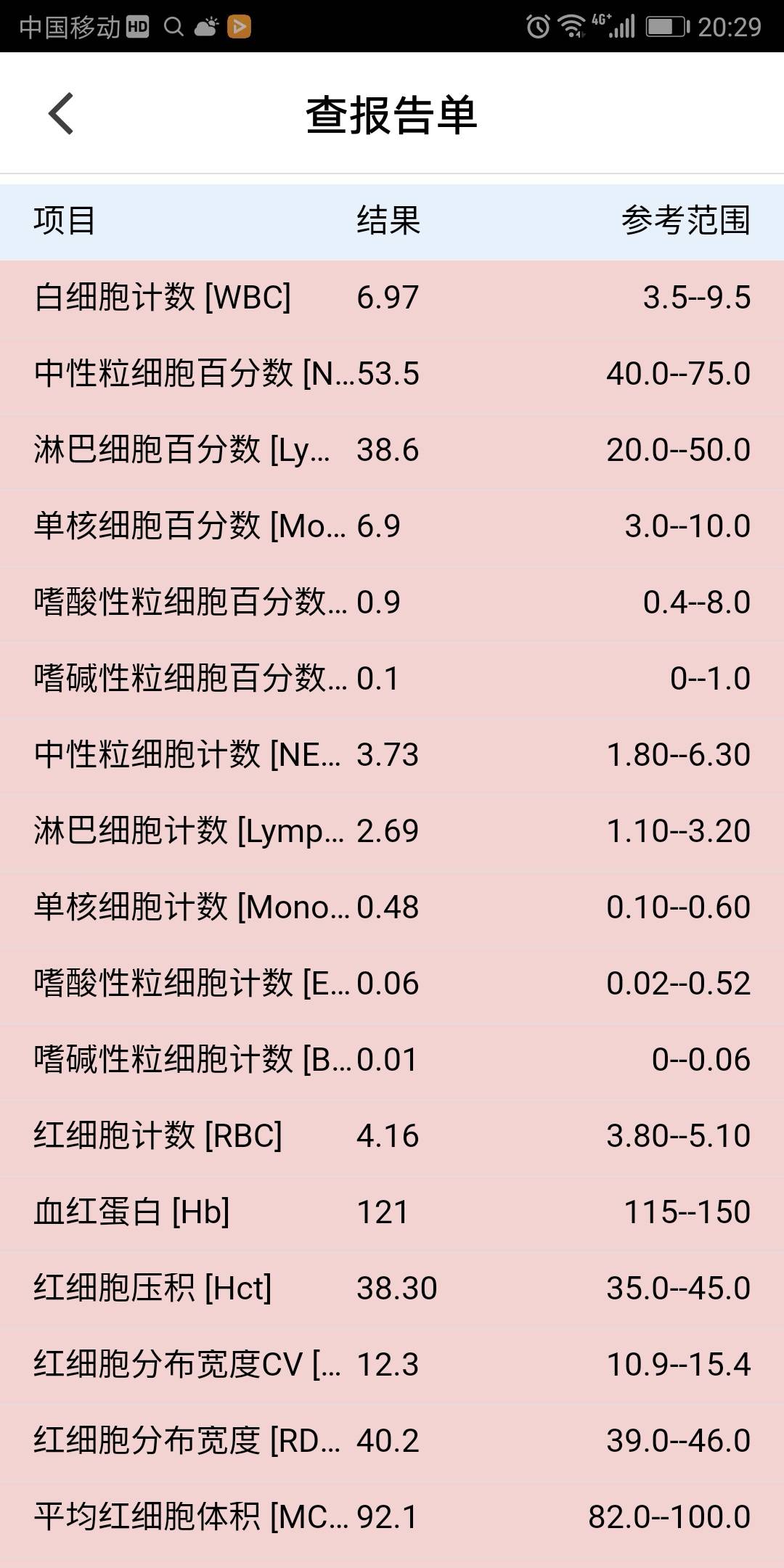Select the 项目 column header

[x=65, y=221]
